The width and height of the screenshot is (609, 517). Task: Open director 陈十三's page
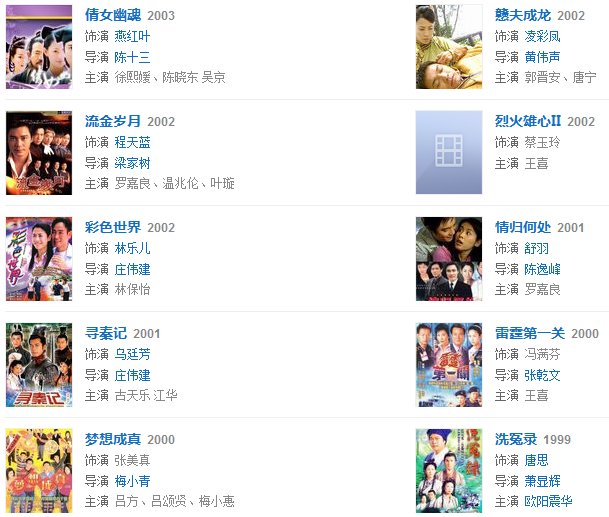coord(132,57)
